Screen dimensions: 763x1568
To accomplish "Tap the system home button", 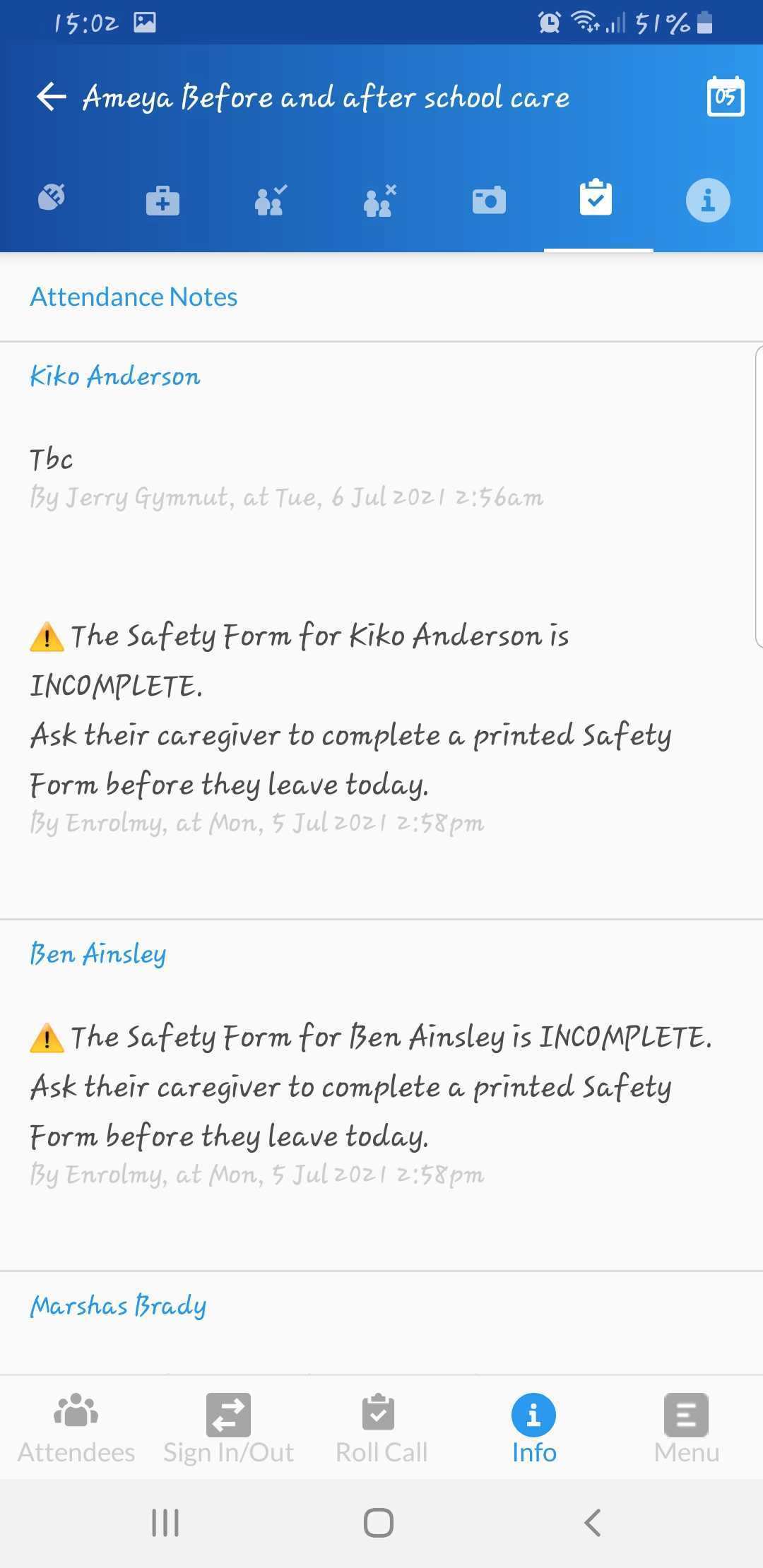I will 379,1523.
